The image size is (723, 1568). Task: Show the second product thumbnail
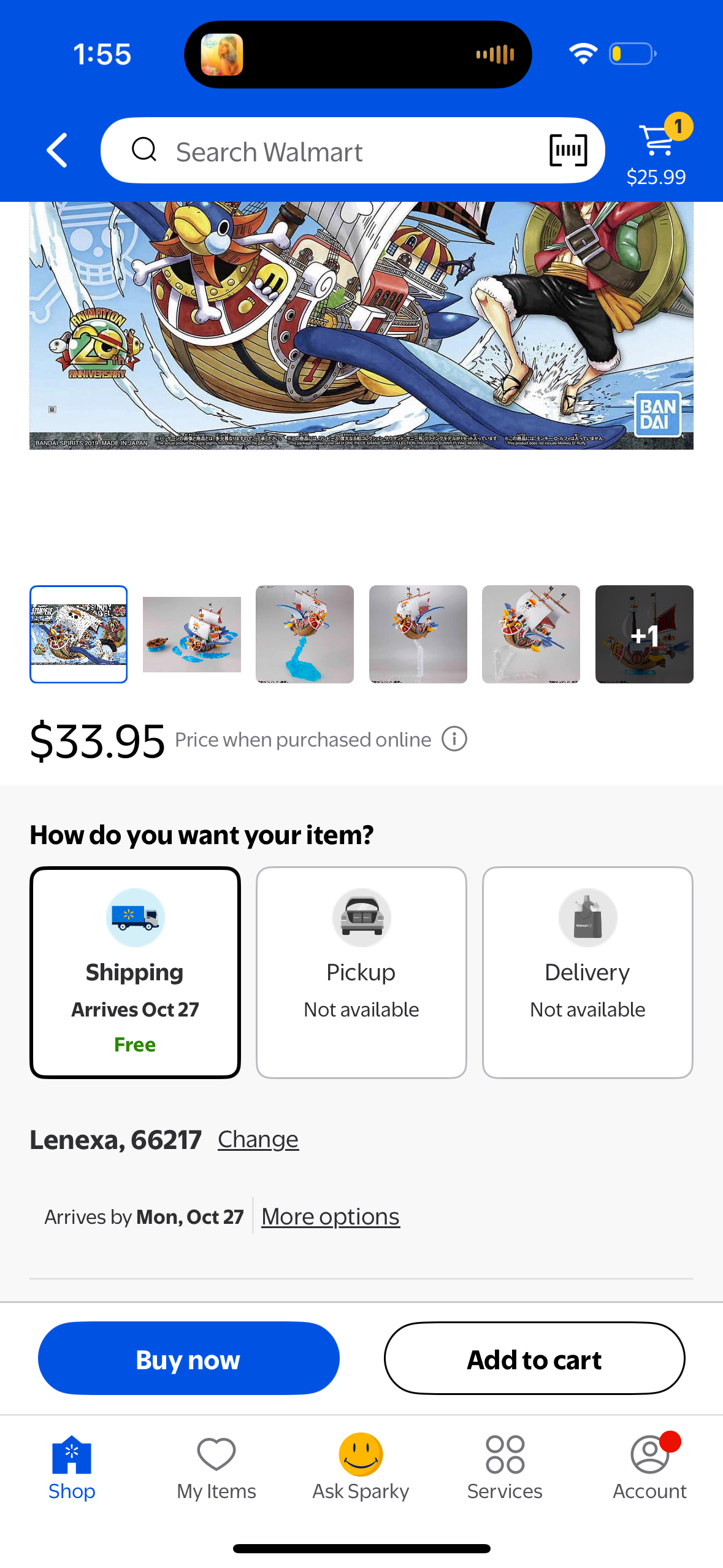(x=192, y=634)
